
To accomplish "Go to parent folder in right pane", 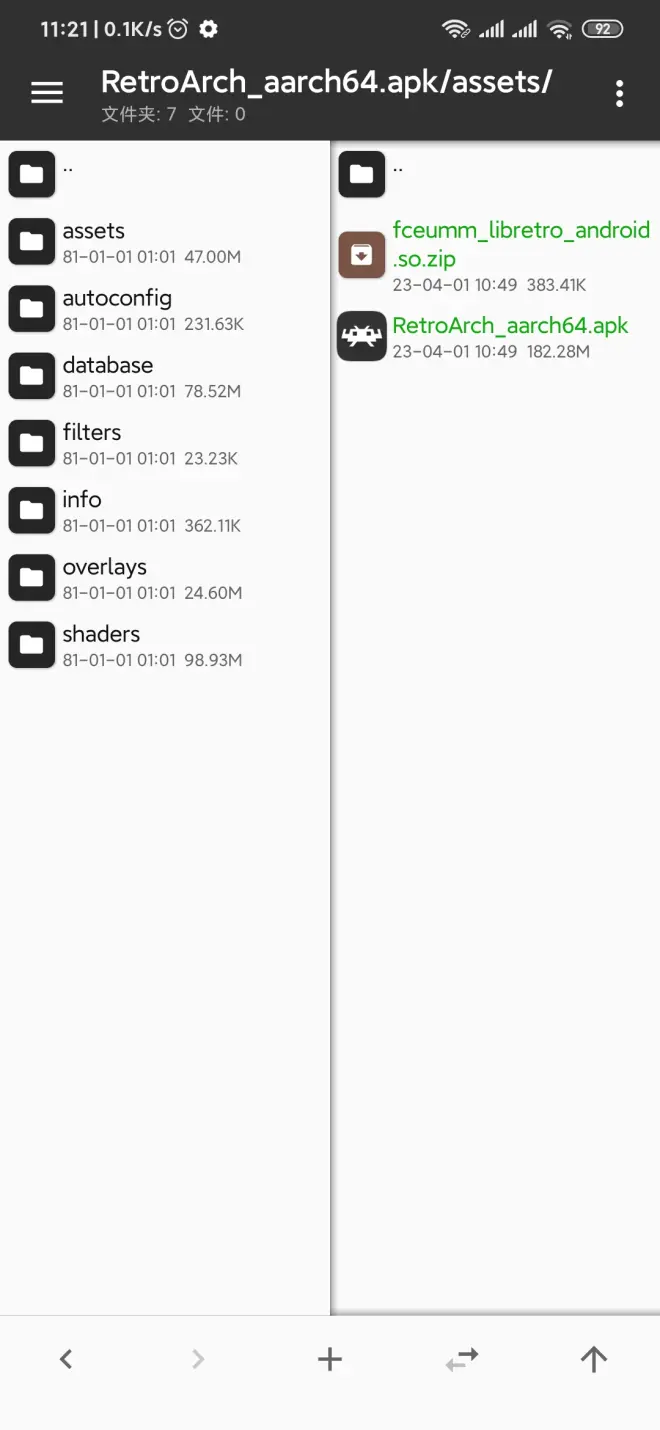I will pyautogui.click(x=495, y=174).
